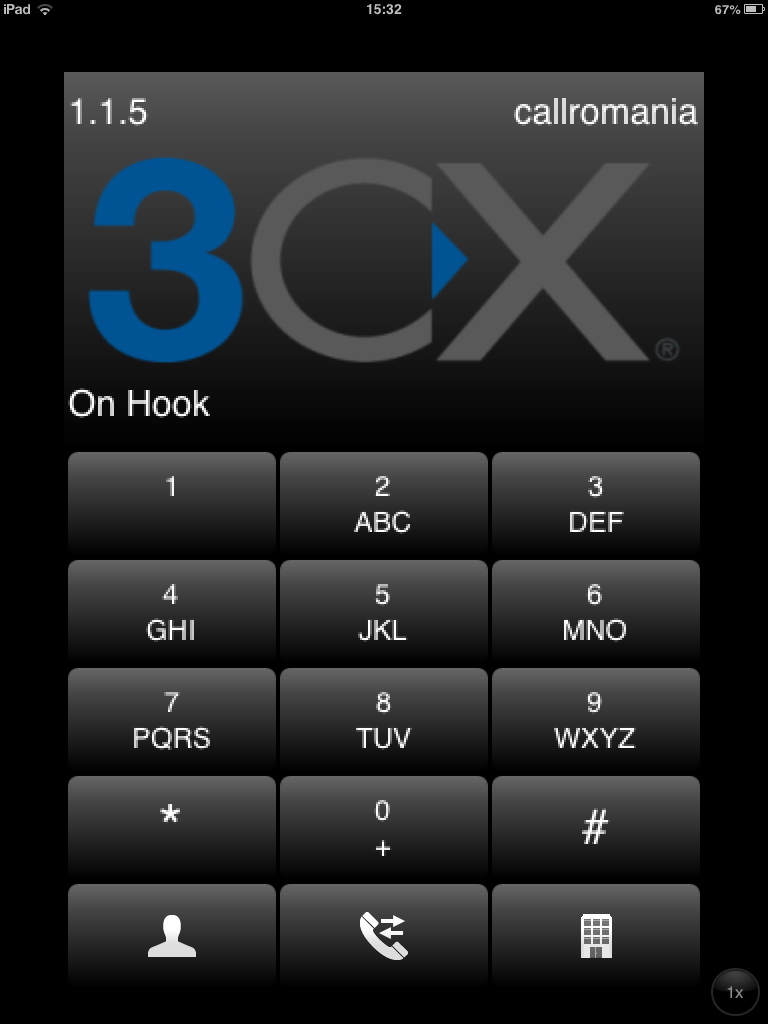Image resolution: width=768 pixels, height=1024 pixels.
Task: Tap the star key
Action: [171, 826]
